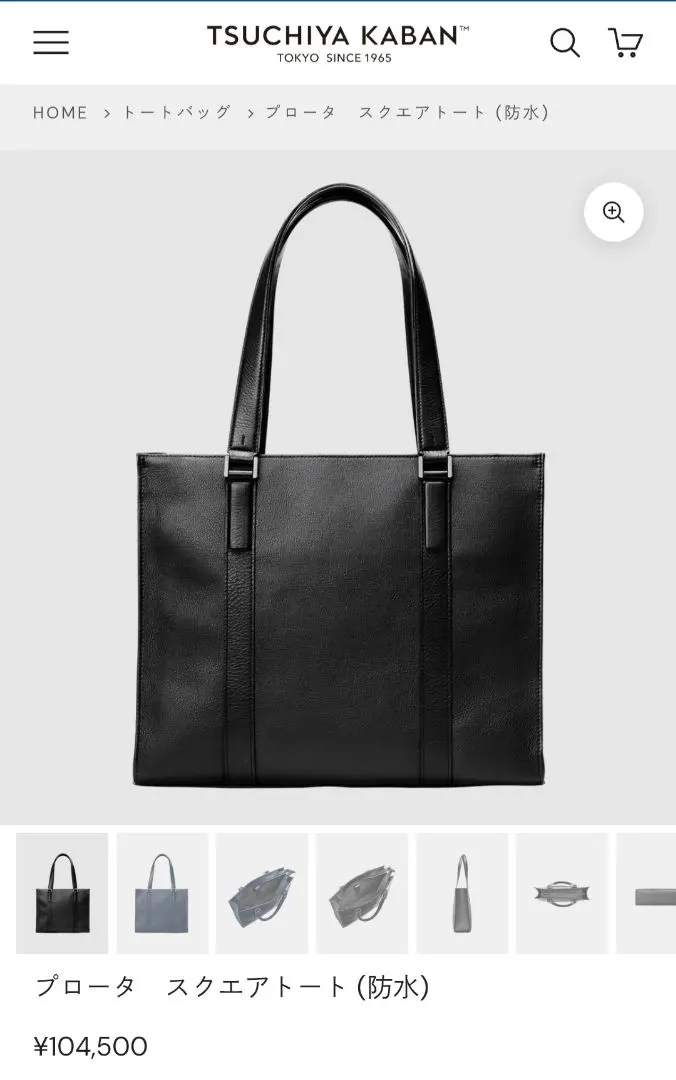Show the side-view bag thumbnail
676x1080 pixels.
pyautogui.click(x=462, y=893)
